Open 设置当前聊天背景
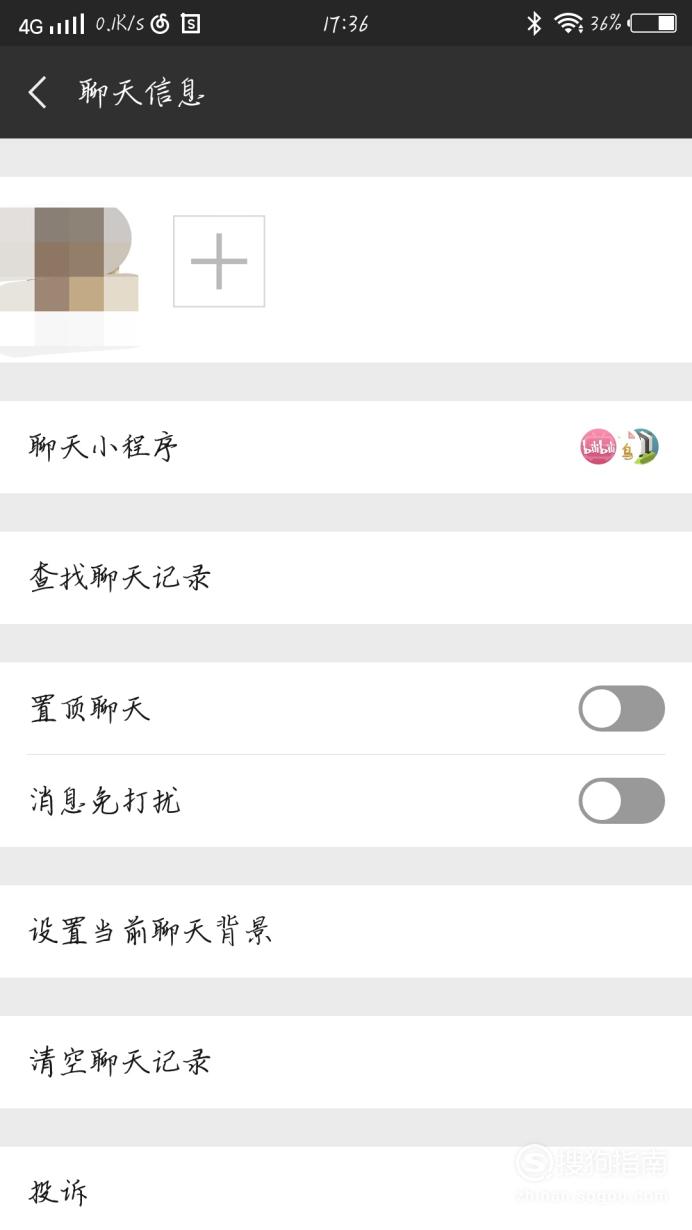This screenshot has height=1230, width=692. pyautogui.click(x=346, y=931)
